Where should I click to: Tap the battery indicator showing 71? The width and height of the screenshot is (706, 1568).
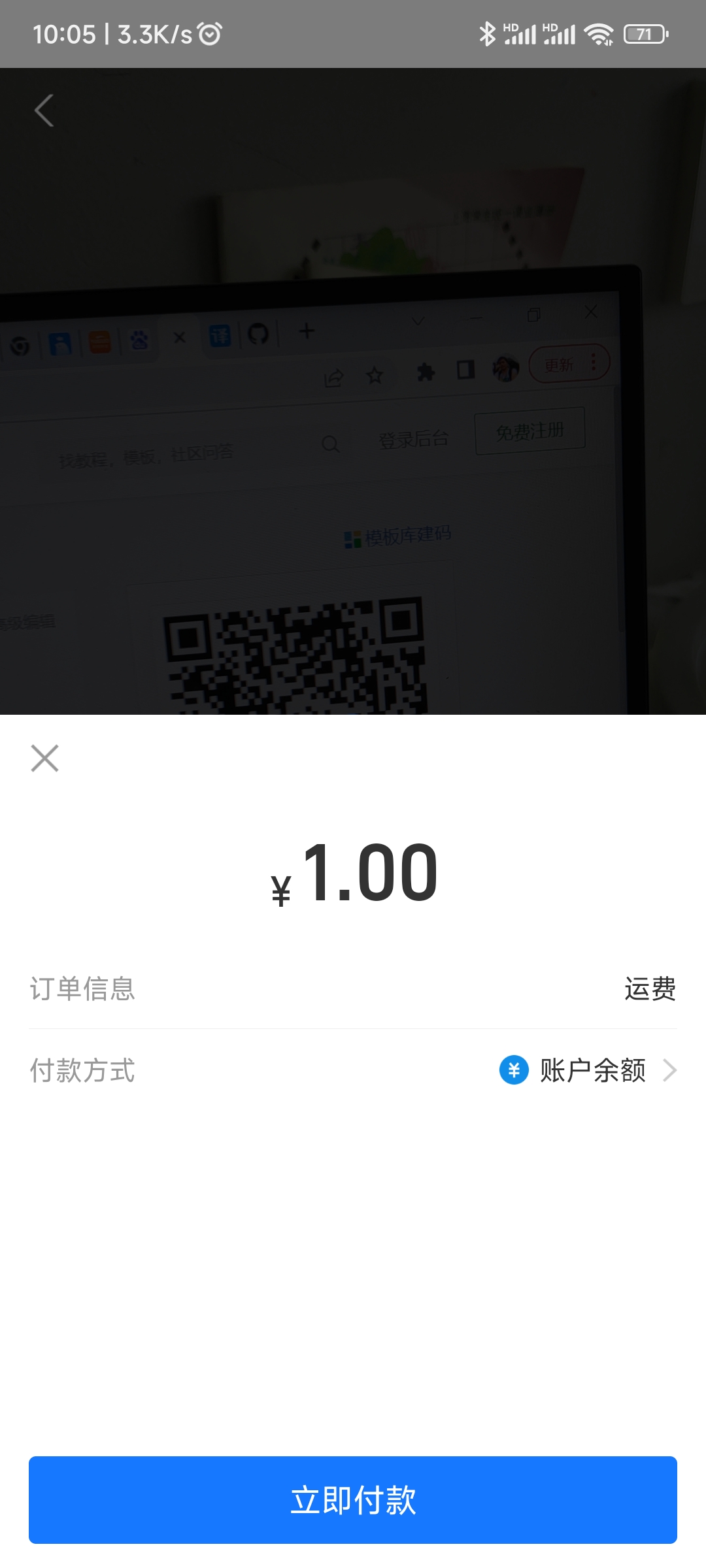pyautogui.click(x=644, y=33)
